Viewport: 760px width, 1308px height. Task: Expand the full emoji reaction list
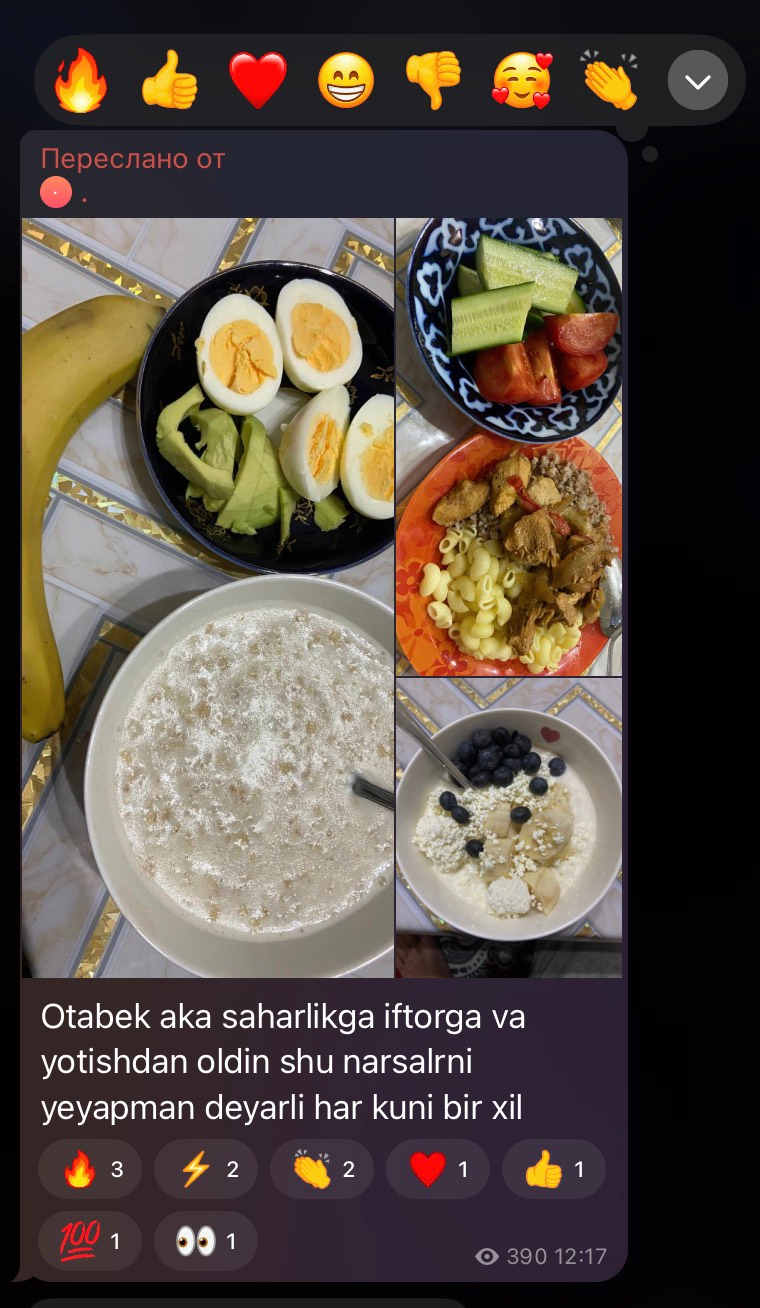point(697,80)
